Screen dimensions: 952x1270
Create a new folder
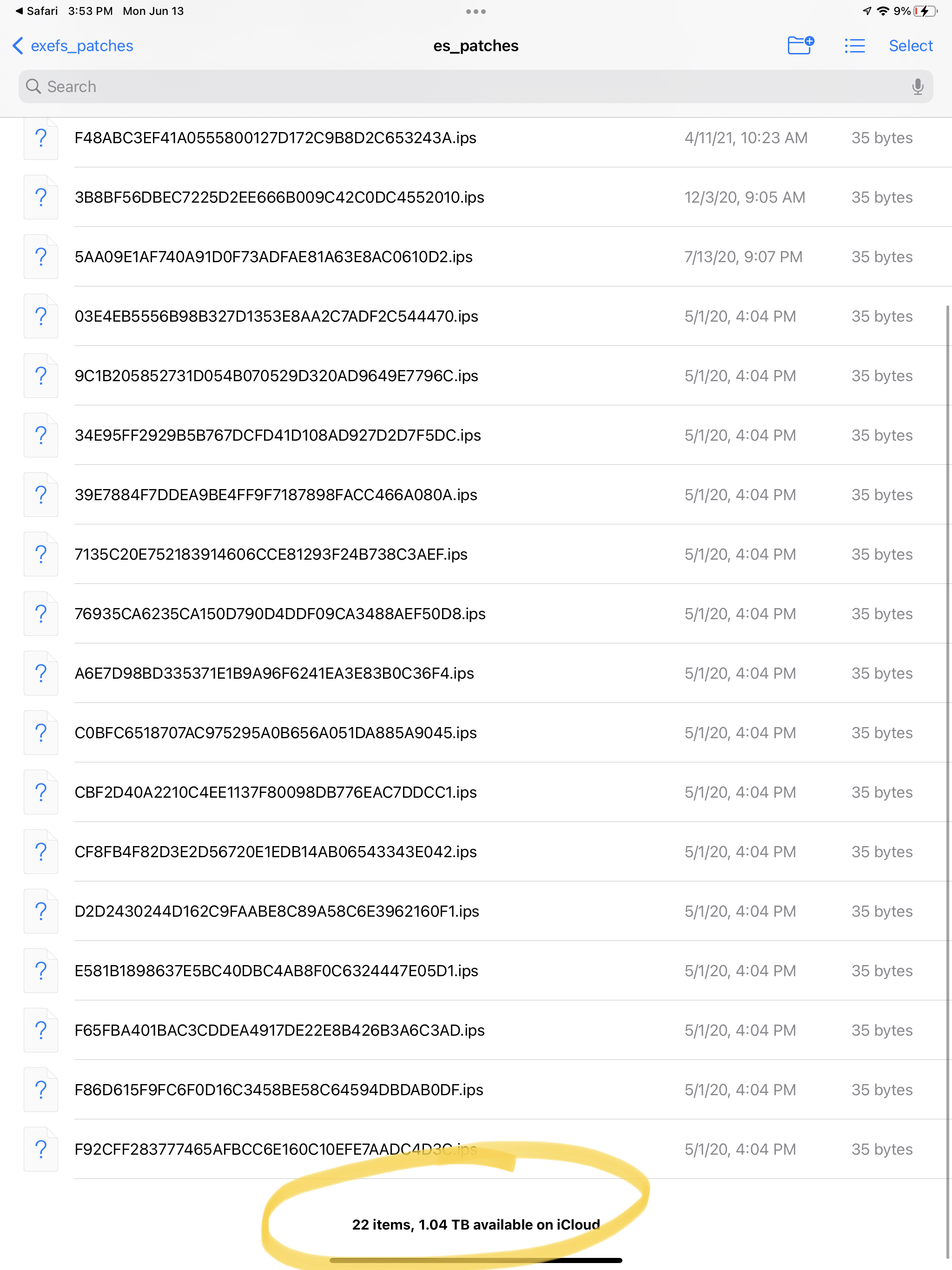coord(800,46)
